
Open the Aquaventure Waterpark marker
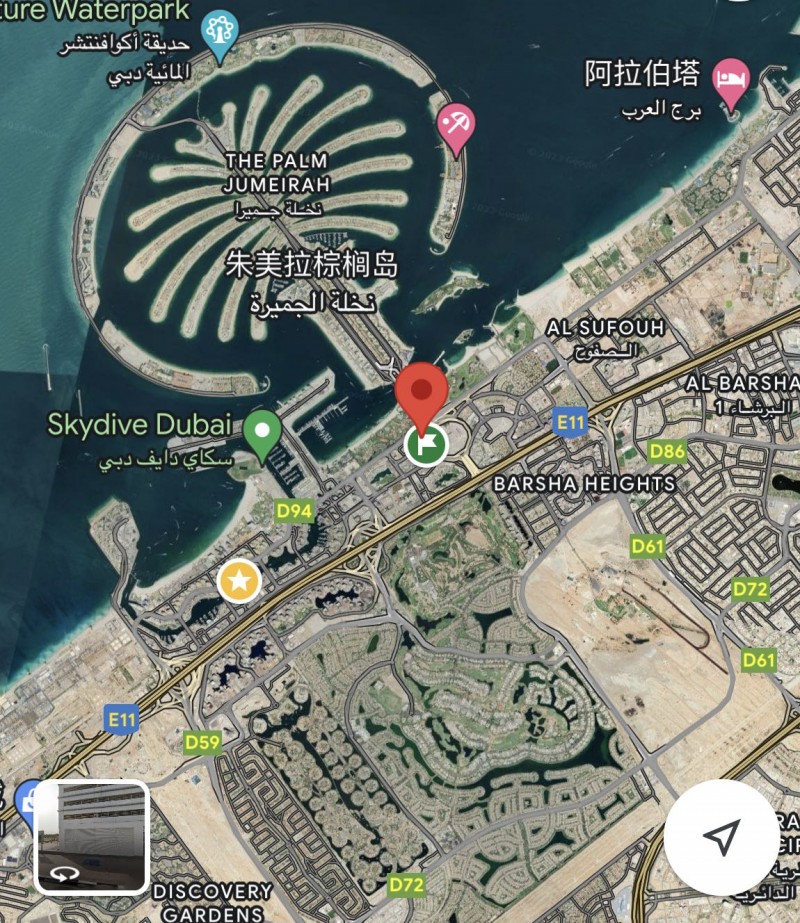click(x=219, y=30)
